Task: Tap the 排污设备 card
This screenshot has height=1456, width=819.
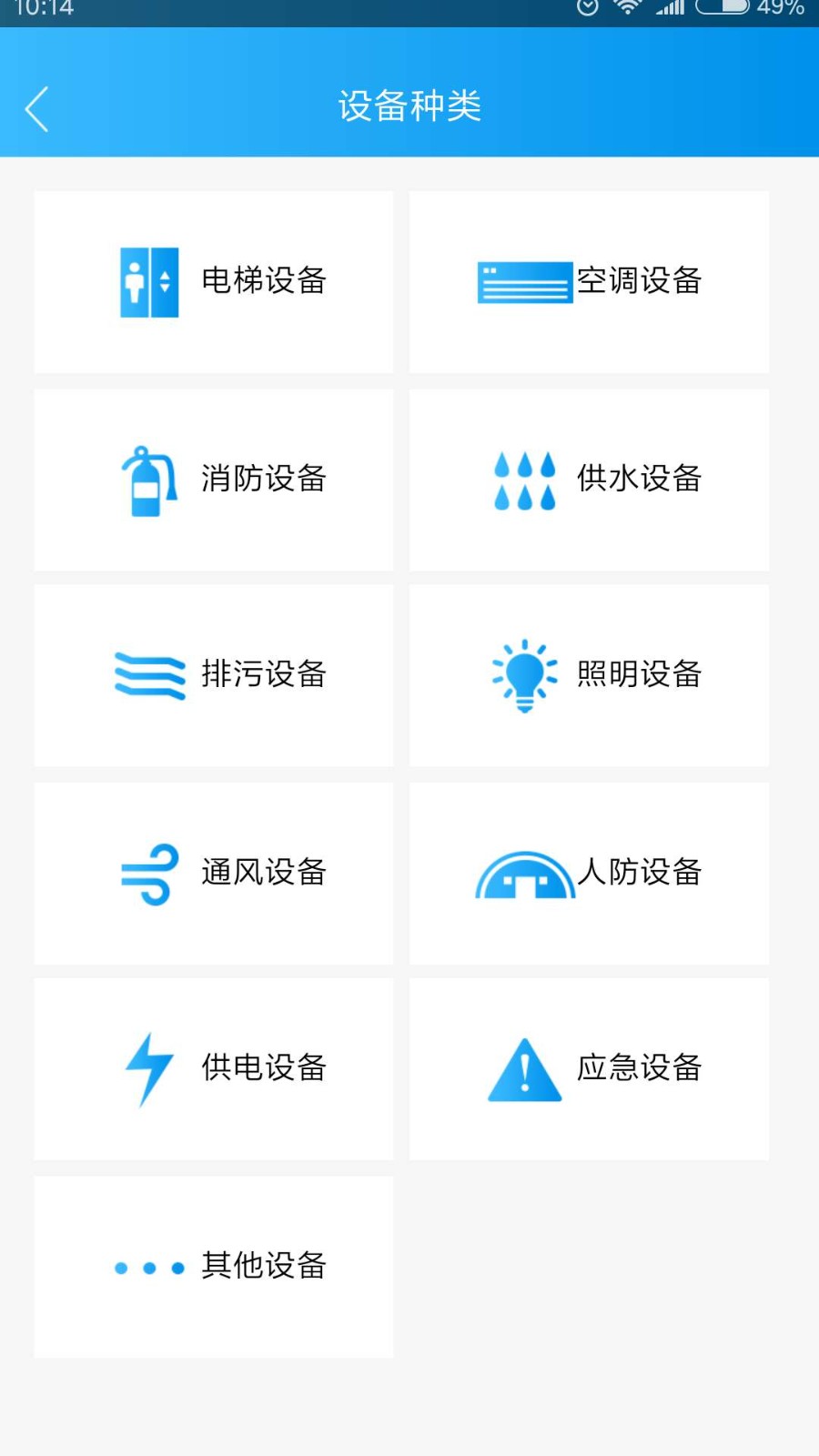Action: (214, 675)
